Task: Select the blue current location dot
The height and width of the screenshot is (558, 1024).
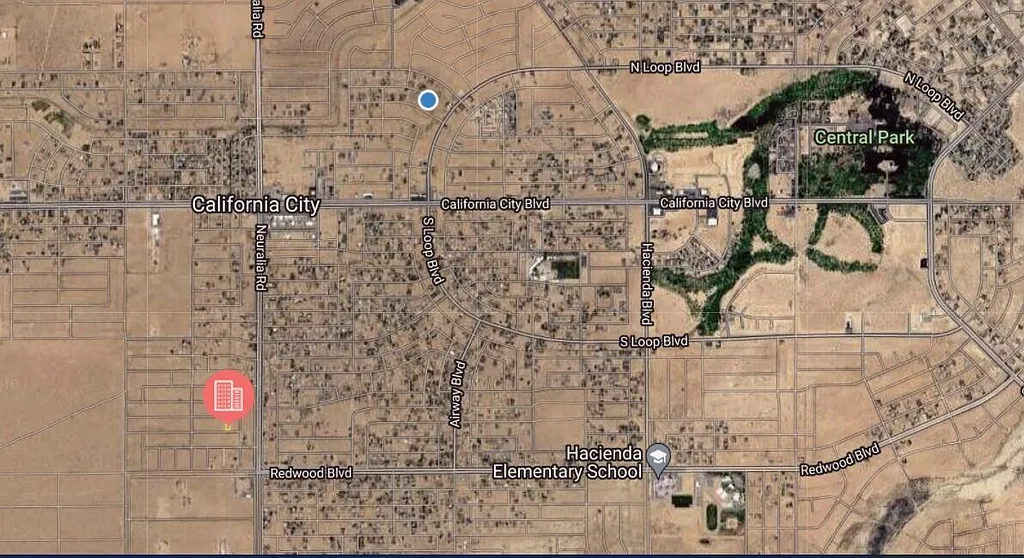Action: [x=428, y=99]
